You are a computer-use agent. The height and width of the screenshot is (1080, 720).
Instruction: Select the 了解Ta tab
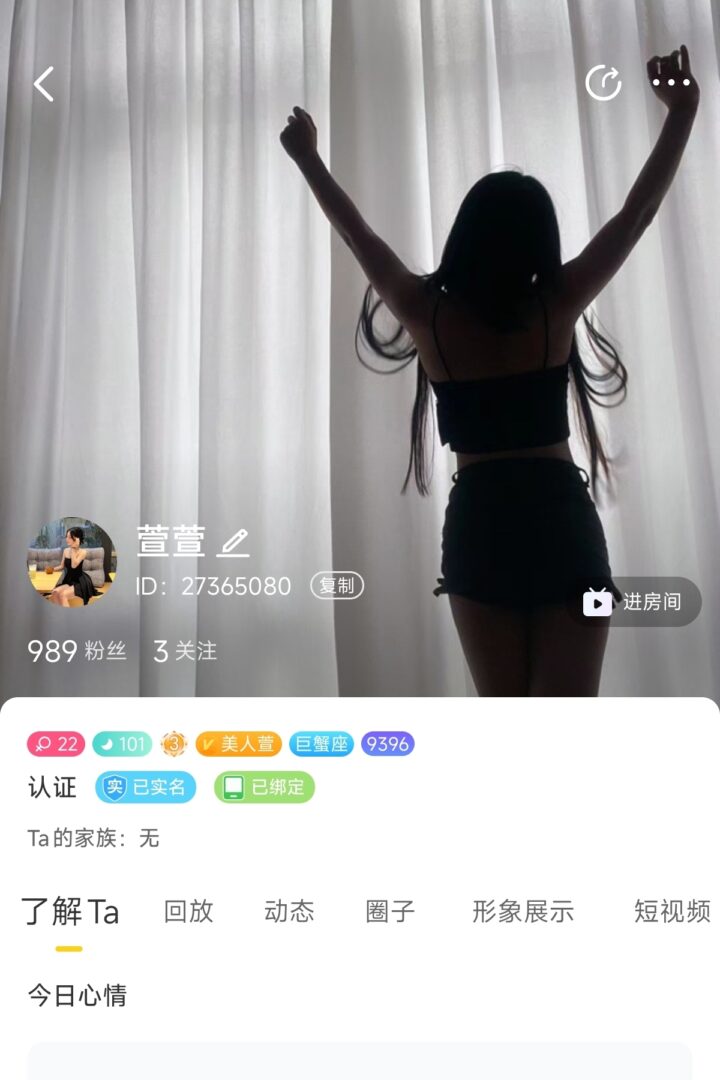[70, 911]
